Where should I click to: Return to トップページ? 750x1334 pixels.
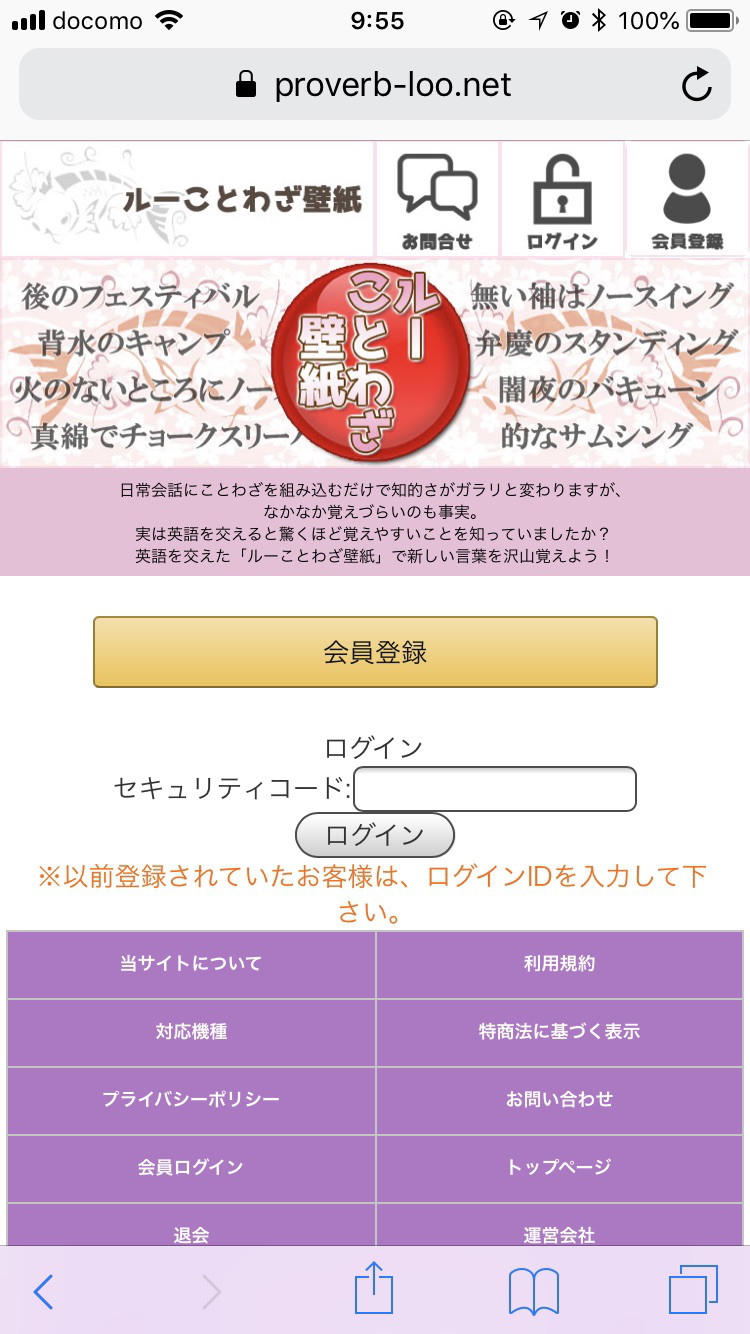coord(559,1168)
